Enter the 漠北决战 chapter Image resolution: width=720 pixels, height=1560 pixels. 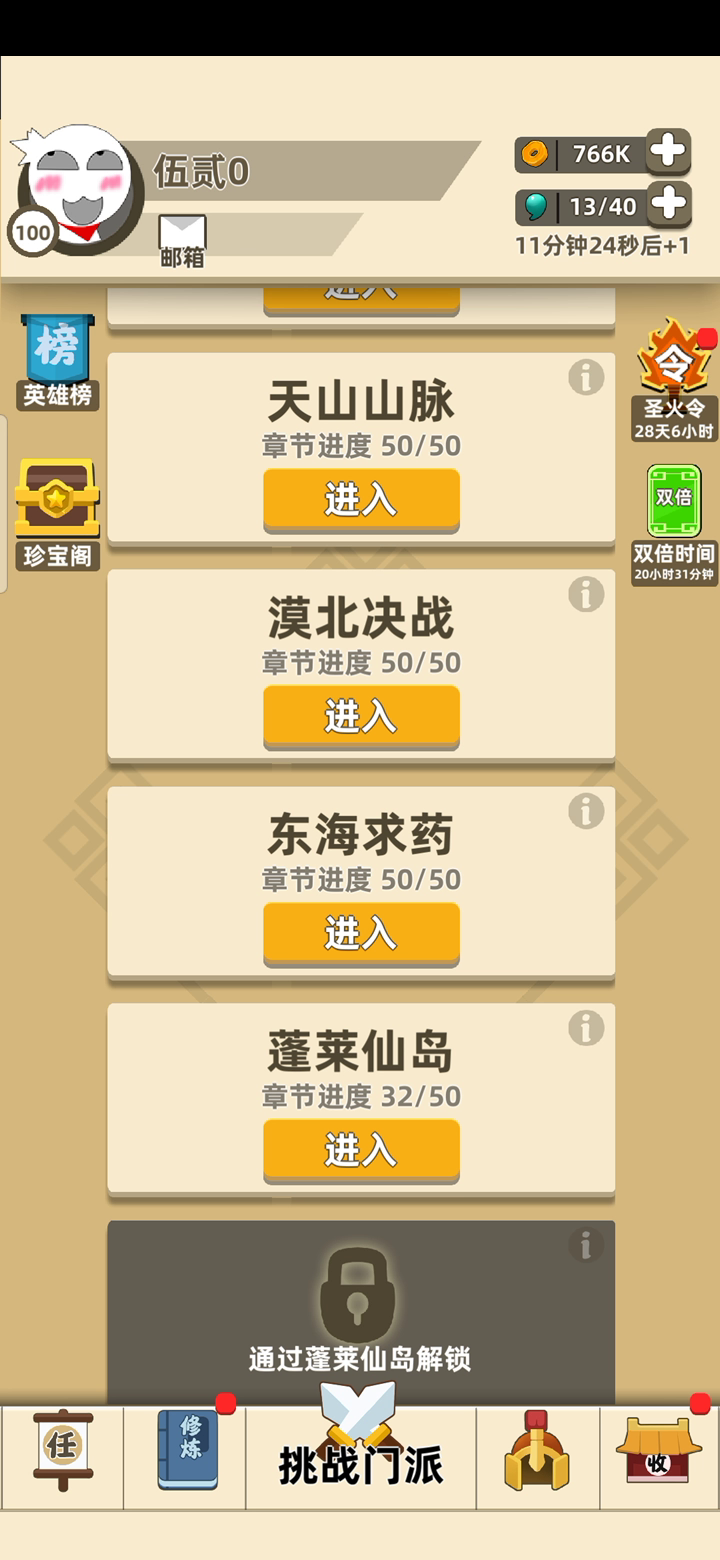click(361, 716)
